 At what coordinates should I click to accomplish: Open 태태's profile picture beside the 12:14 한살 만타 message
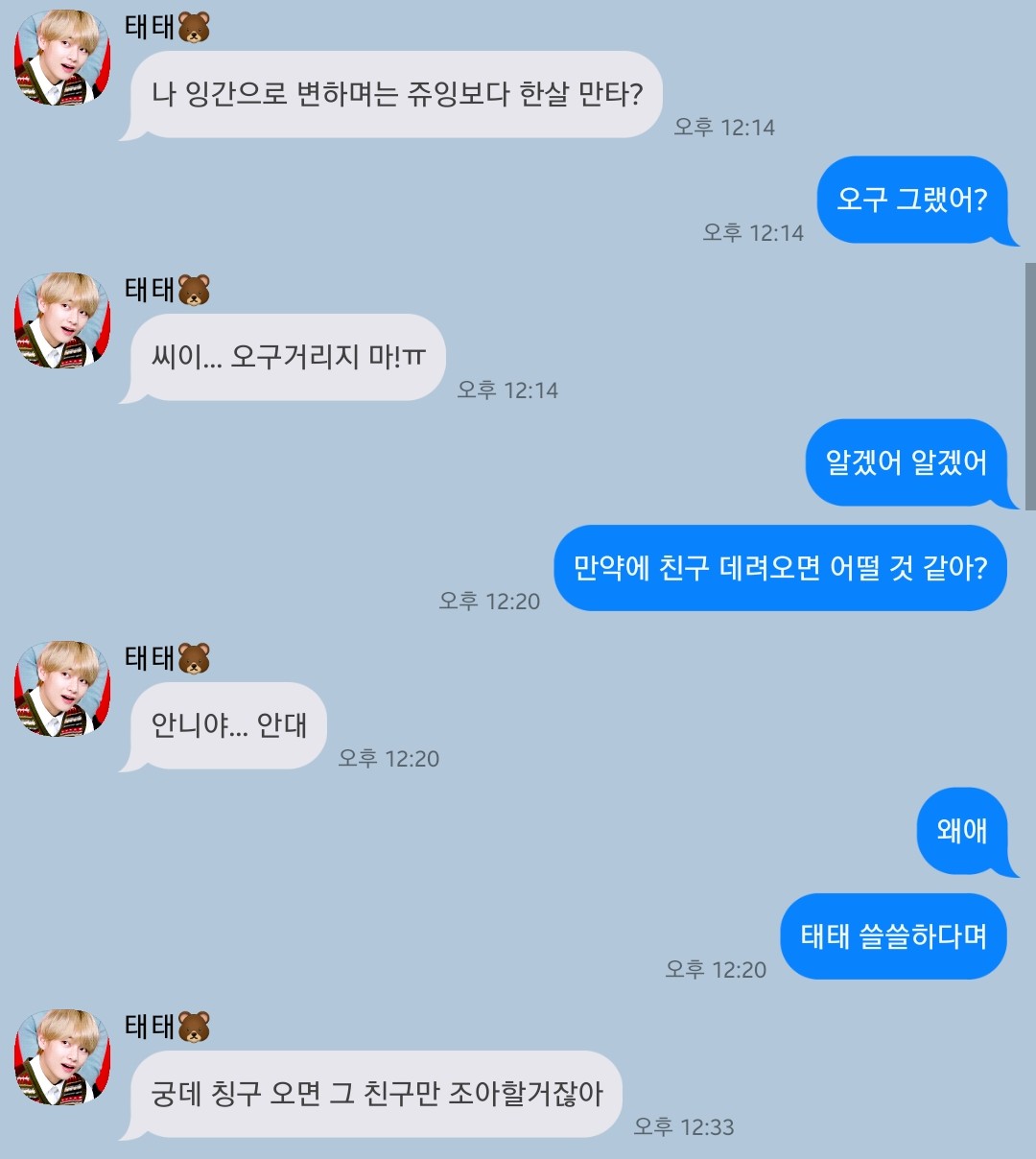click(62, 58)
